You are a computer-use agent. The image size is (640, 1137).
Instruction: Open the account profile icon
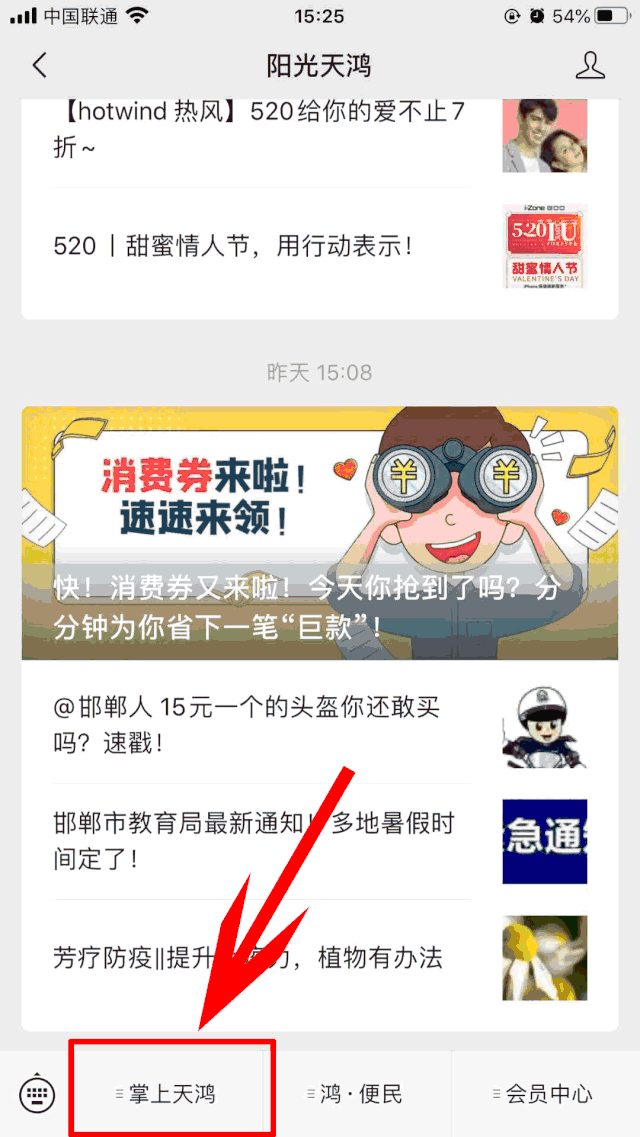[590, 66]
